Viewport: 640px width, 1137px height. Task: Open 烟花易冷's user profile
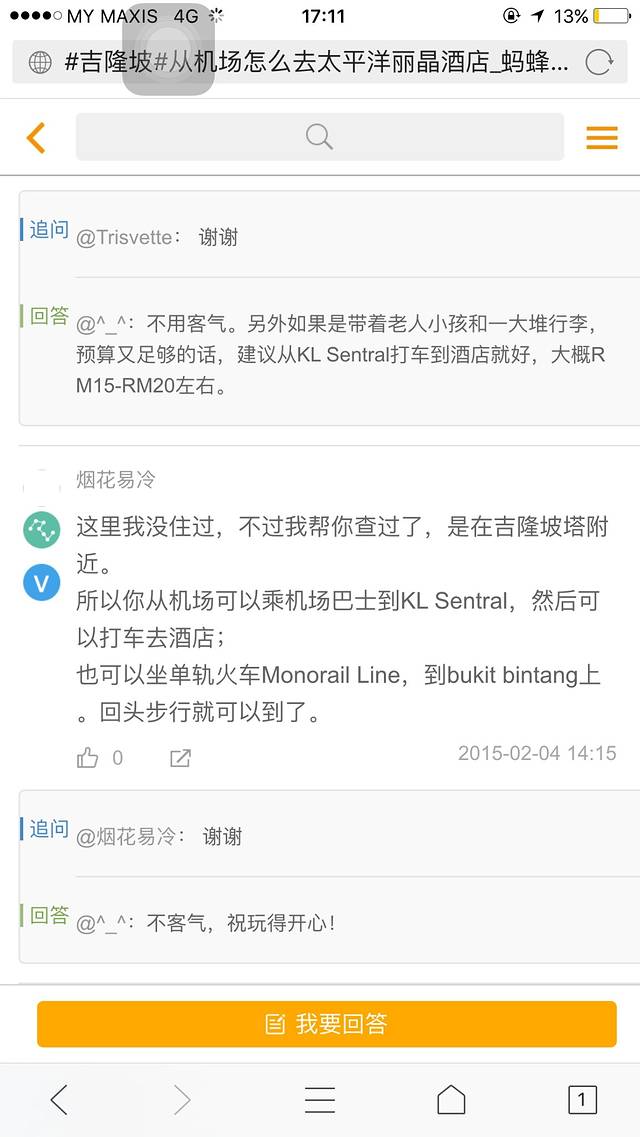point(116,479)
